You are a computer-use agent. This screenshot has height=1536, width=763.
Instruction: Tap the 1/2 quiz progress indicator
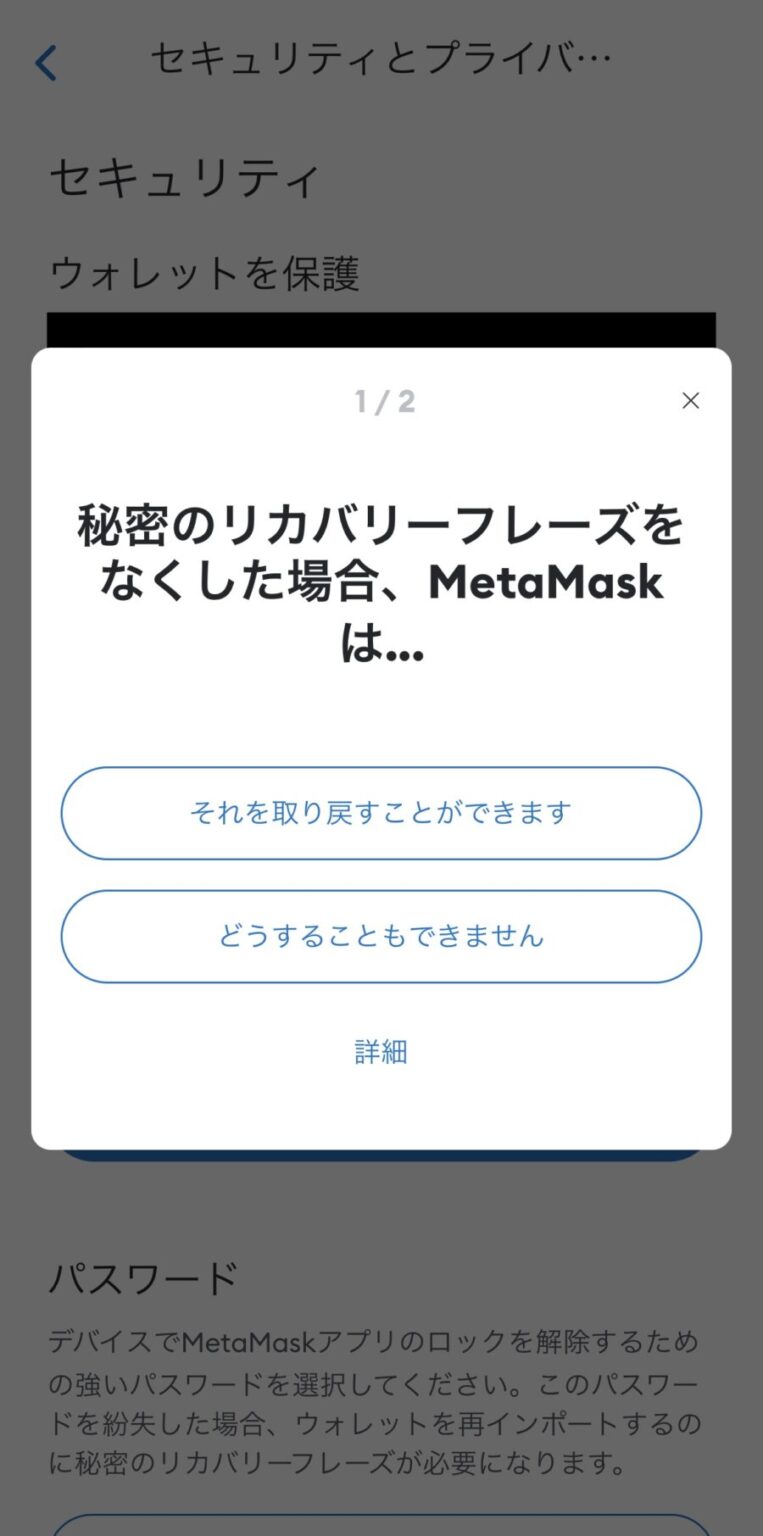(x=381, y=401)
